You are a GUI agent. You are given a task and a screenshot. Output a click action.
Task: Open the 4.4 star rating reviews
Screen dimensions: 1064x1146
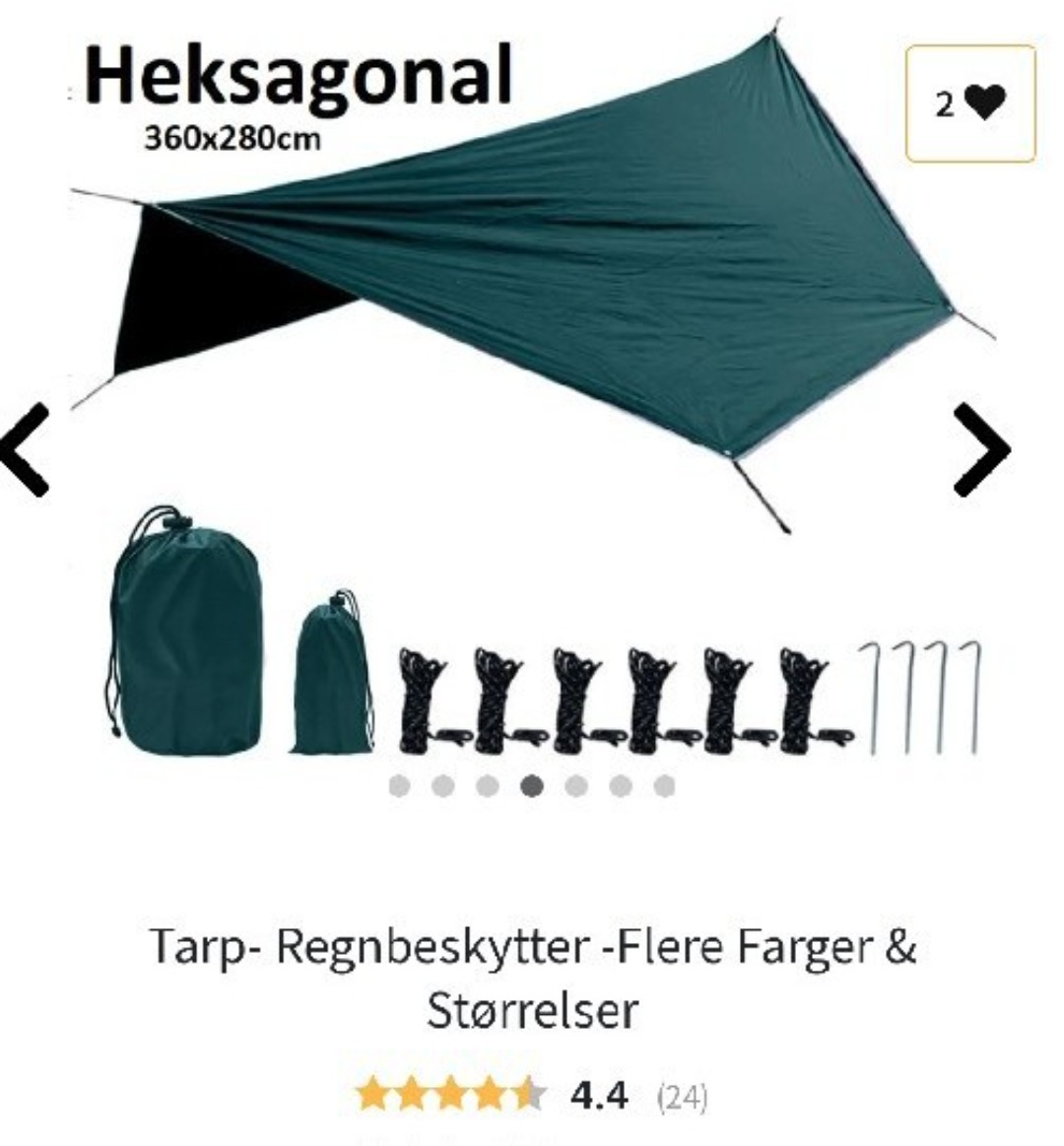[532, 1094]
